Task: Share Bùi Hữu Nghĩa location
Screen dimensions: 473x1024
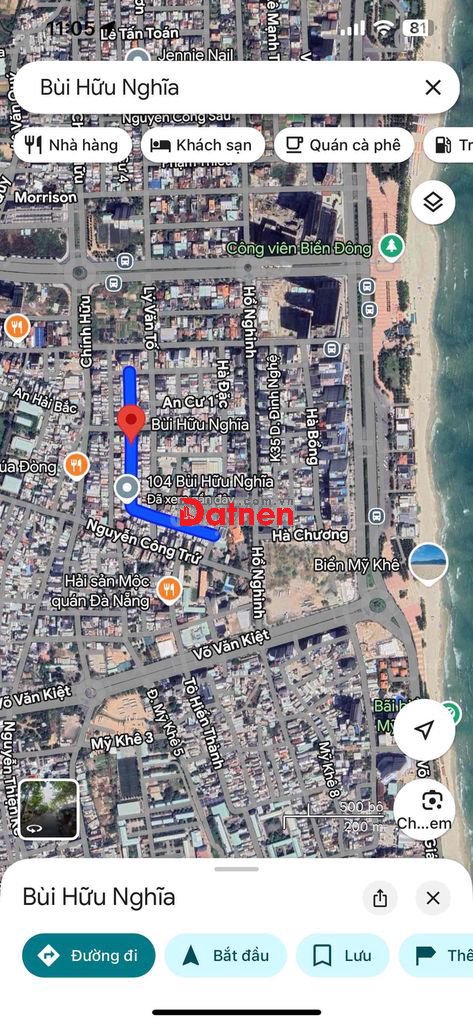Action: 380,898
